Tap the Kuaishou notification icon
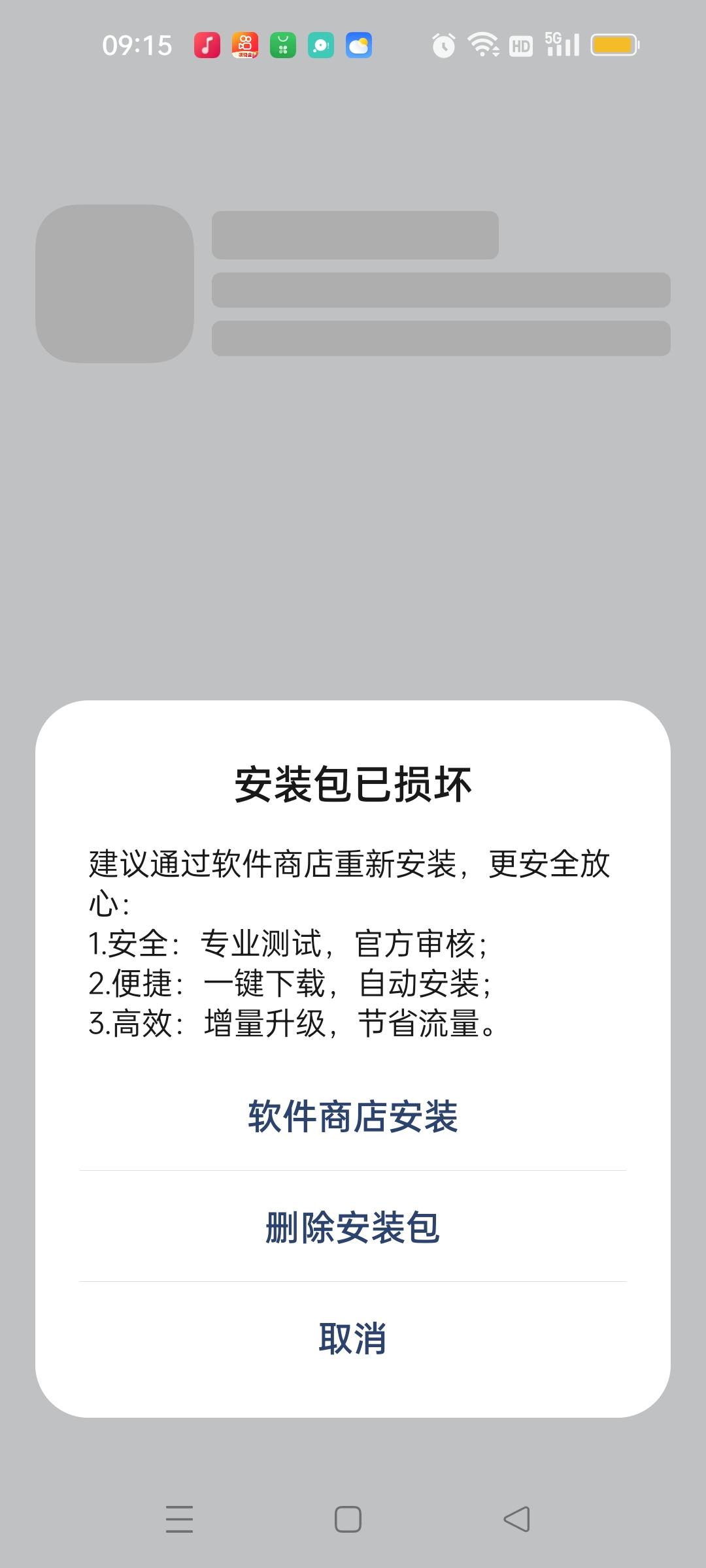This screenshot has height=1568, width=706. click(x=245, y=44)
